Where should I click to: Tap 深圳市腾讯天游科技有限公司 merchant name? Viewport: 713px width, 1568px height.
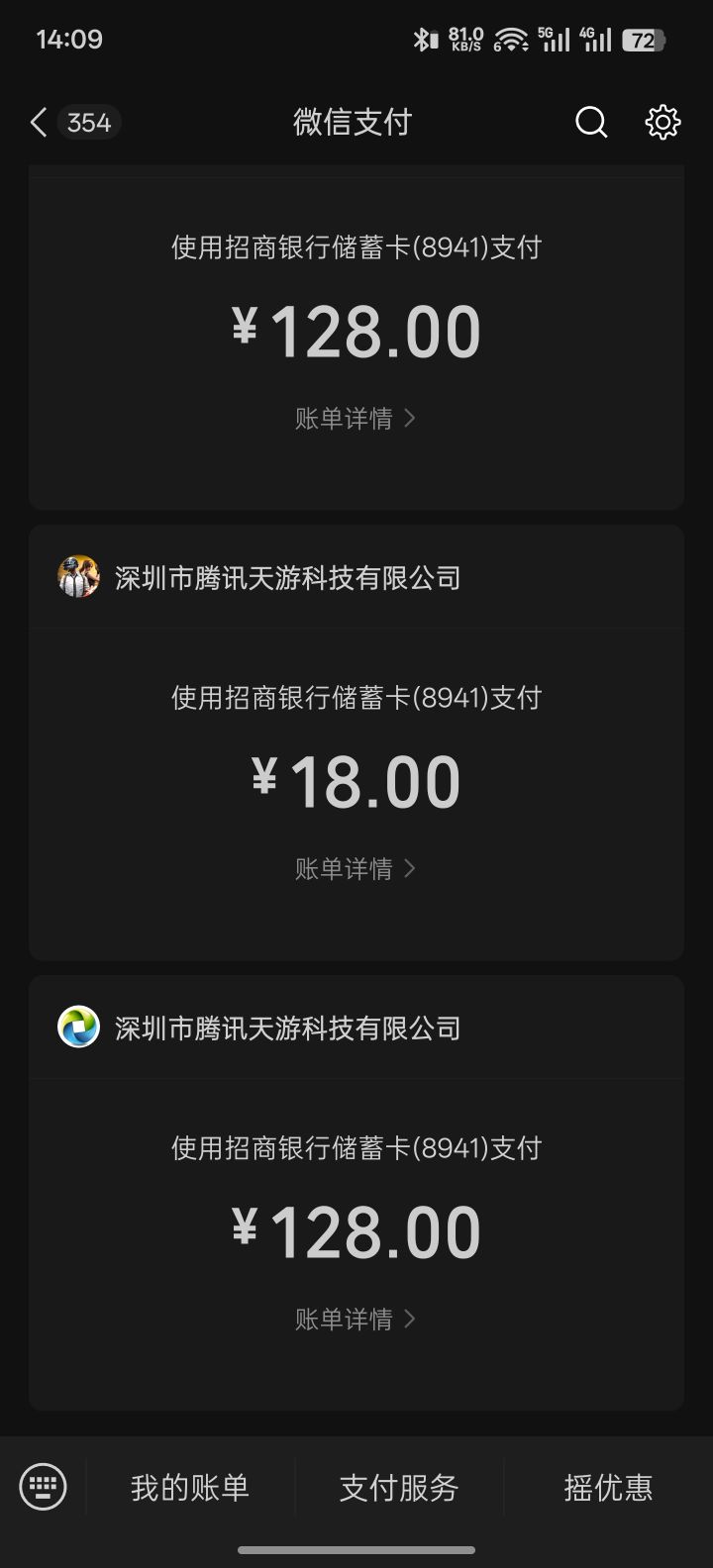tap(287, 576)
